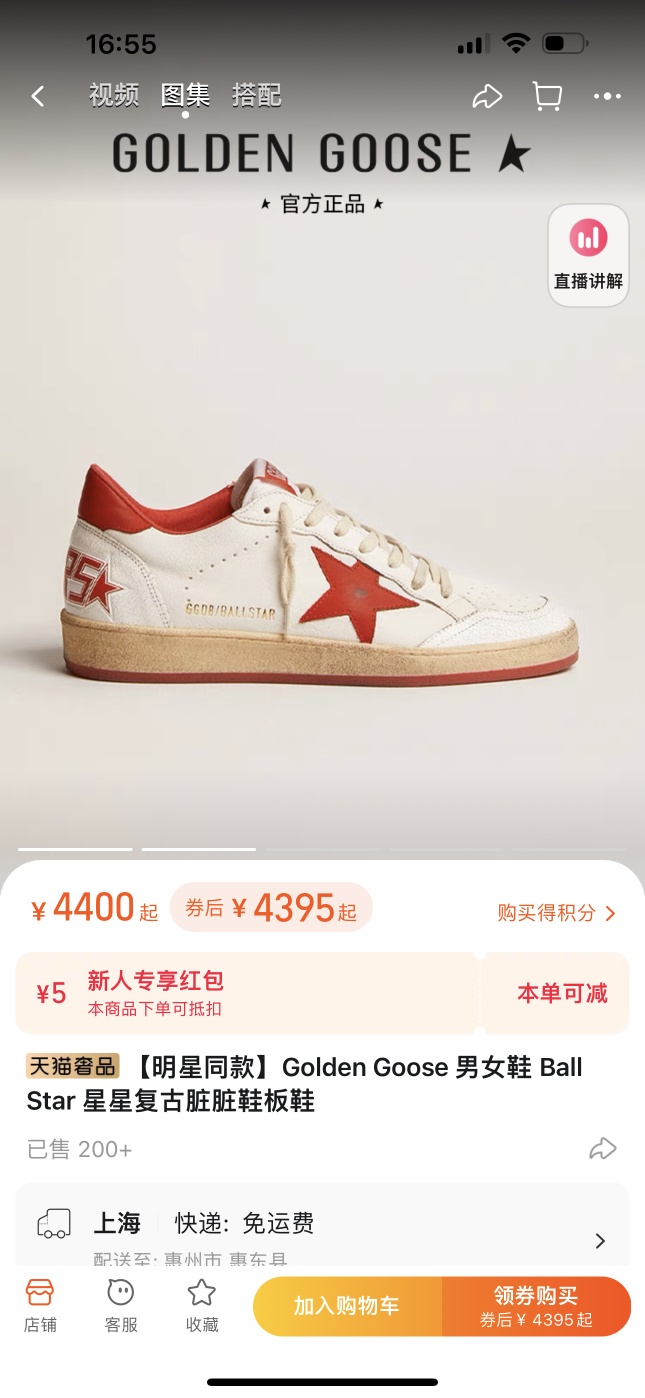Open the shopping cart icon

pyautogui.click(x=547, y=97)
